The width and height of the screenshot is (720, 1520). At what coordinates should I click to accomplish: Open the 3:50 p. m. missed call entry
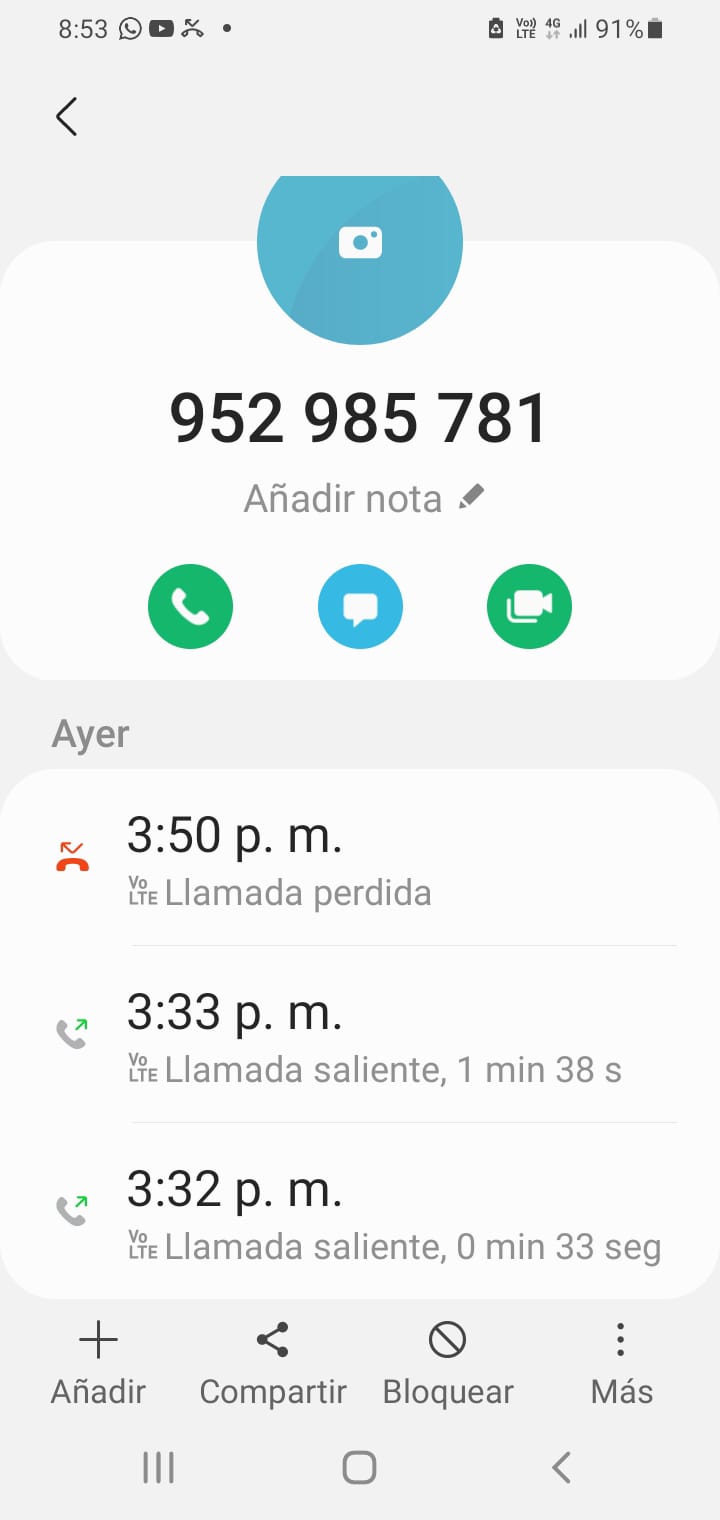click(x=360, y=858)
